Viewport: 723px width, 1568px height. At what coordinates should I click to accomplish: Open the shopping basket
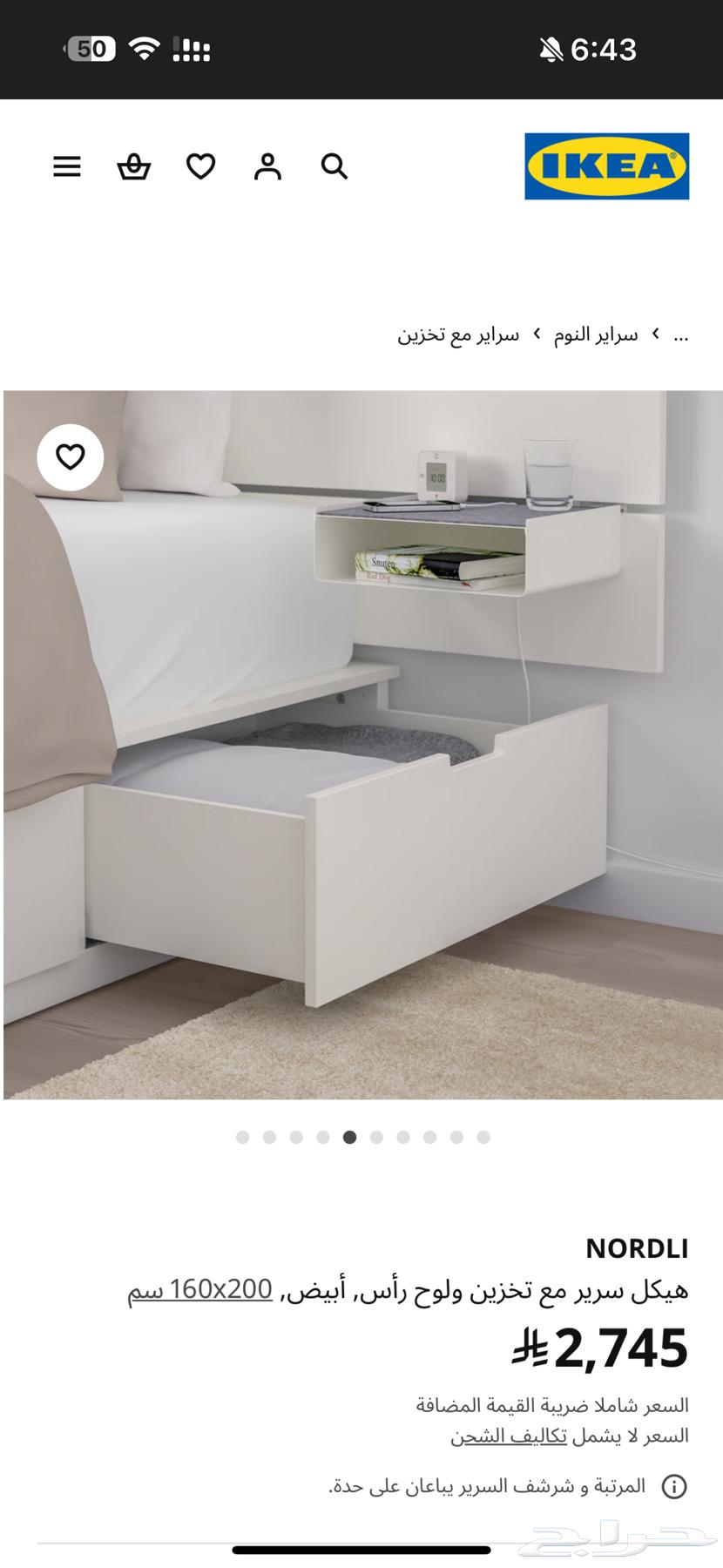(x=134, y=166)
